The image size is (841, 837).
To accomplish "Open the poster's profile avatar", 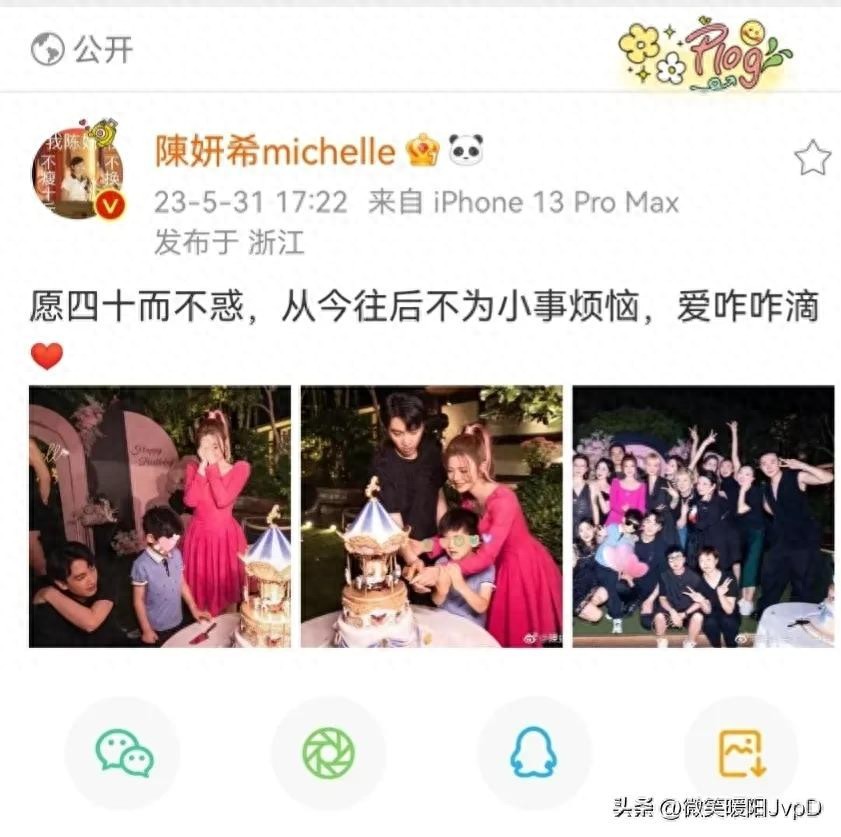I will pyautogui.click(x=77, y=173).
